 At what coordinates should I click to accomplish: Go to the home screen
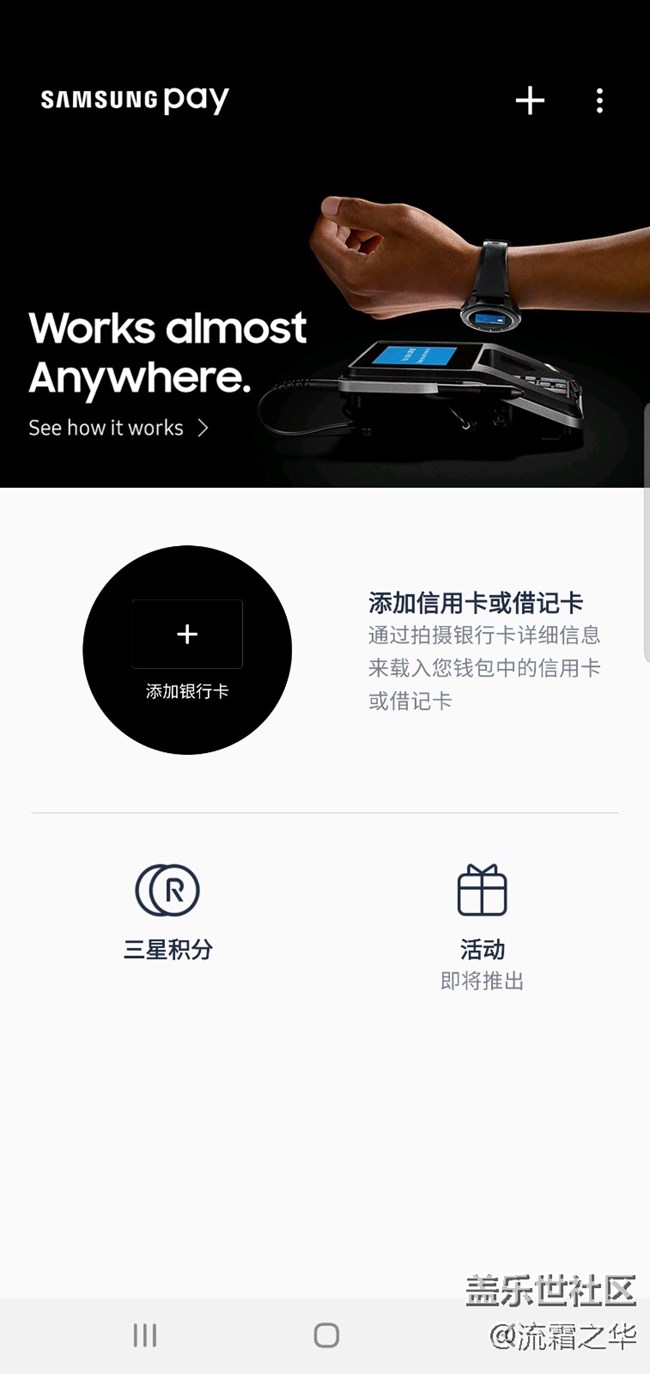(x=326, y=1335)
